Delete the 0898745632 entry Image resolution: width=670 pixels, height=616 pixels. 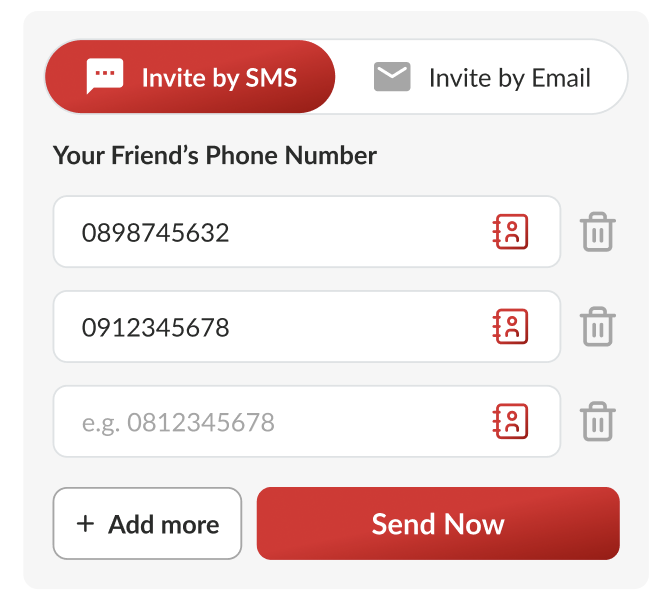coord(598,232)
